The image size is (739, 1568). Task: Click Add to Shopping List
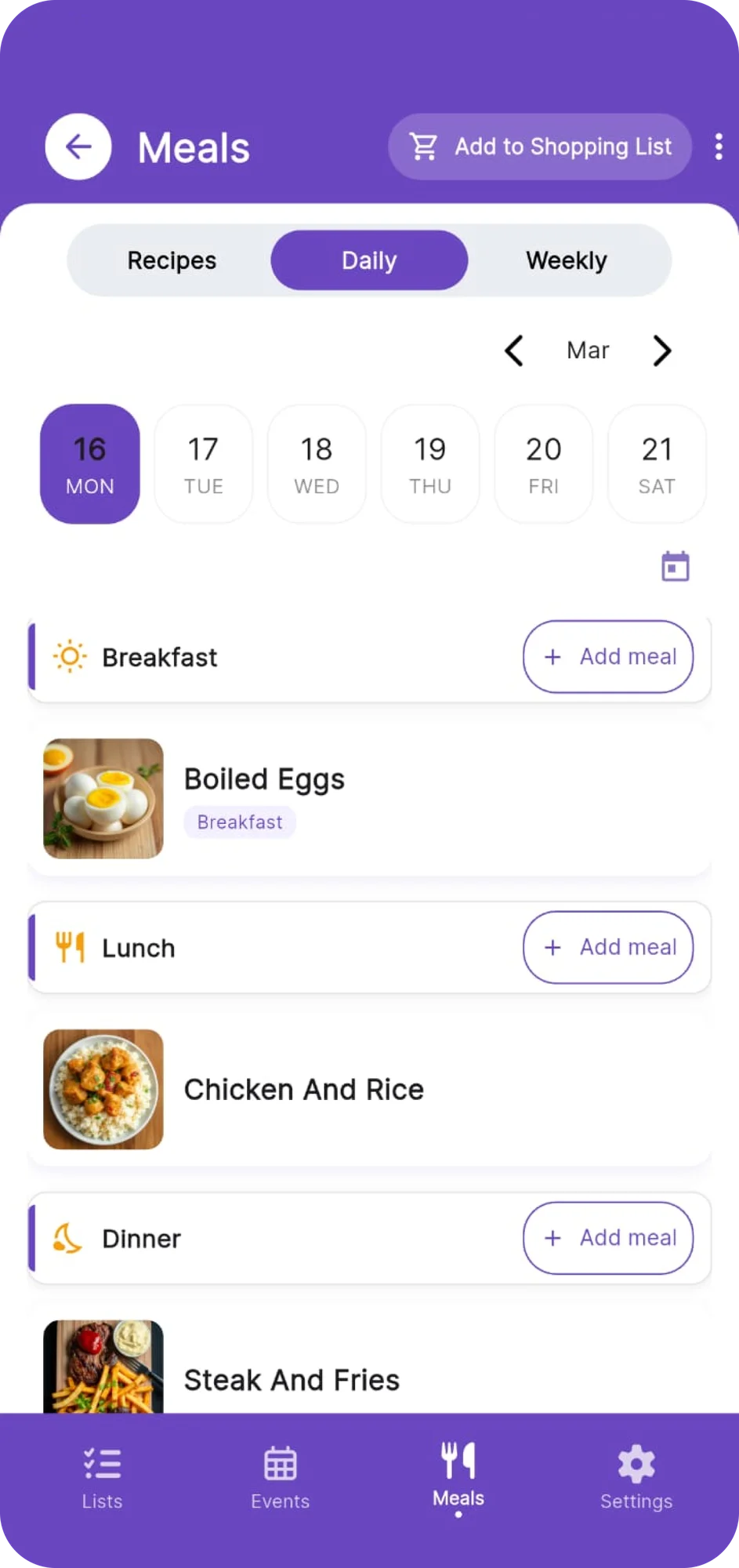539,147
